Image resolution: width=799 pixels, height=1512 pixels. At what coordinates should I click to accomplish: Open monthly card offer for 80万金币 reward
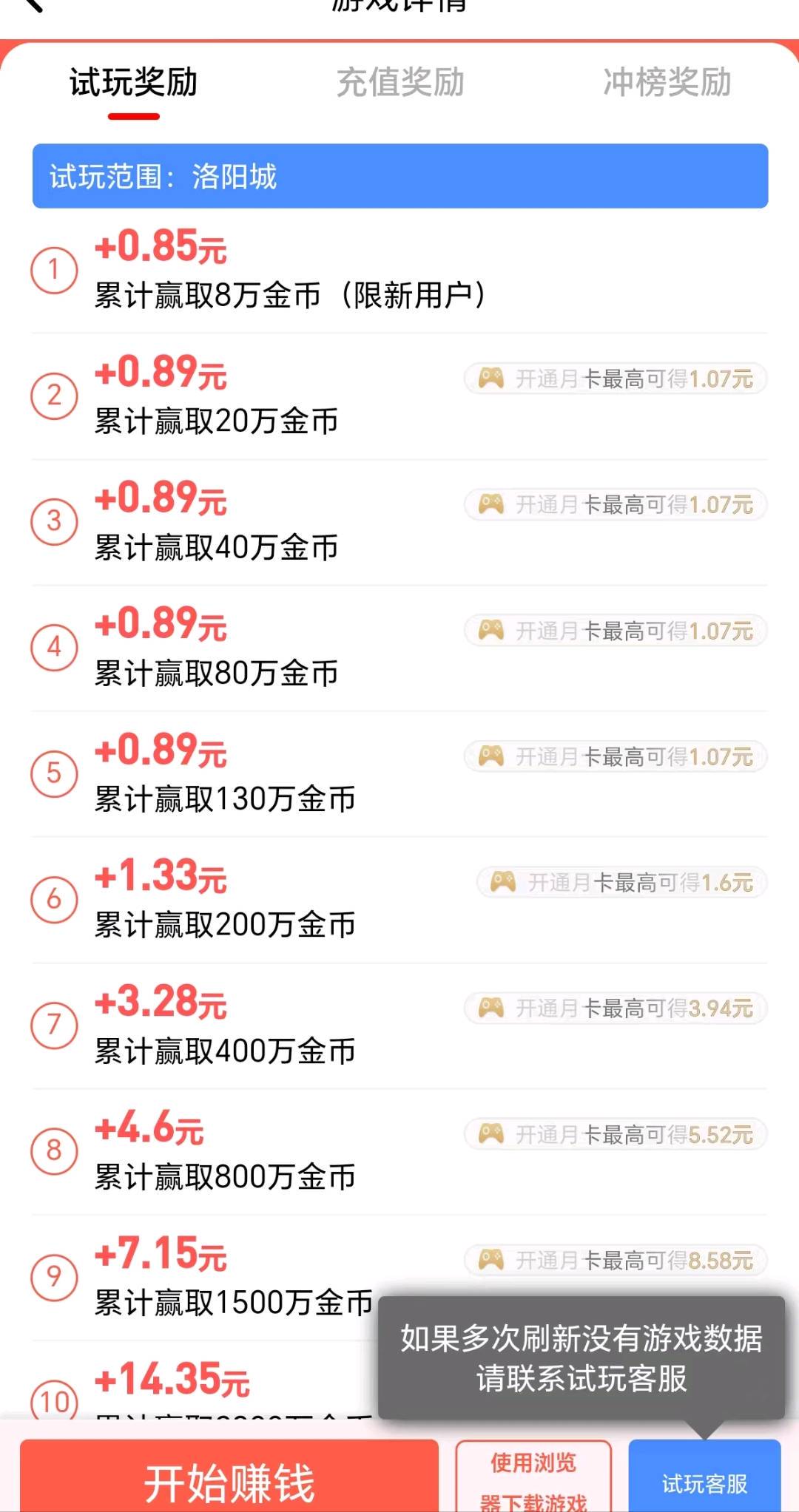[616, 631]
